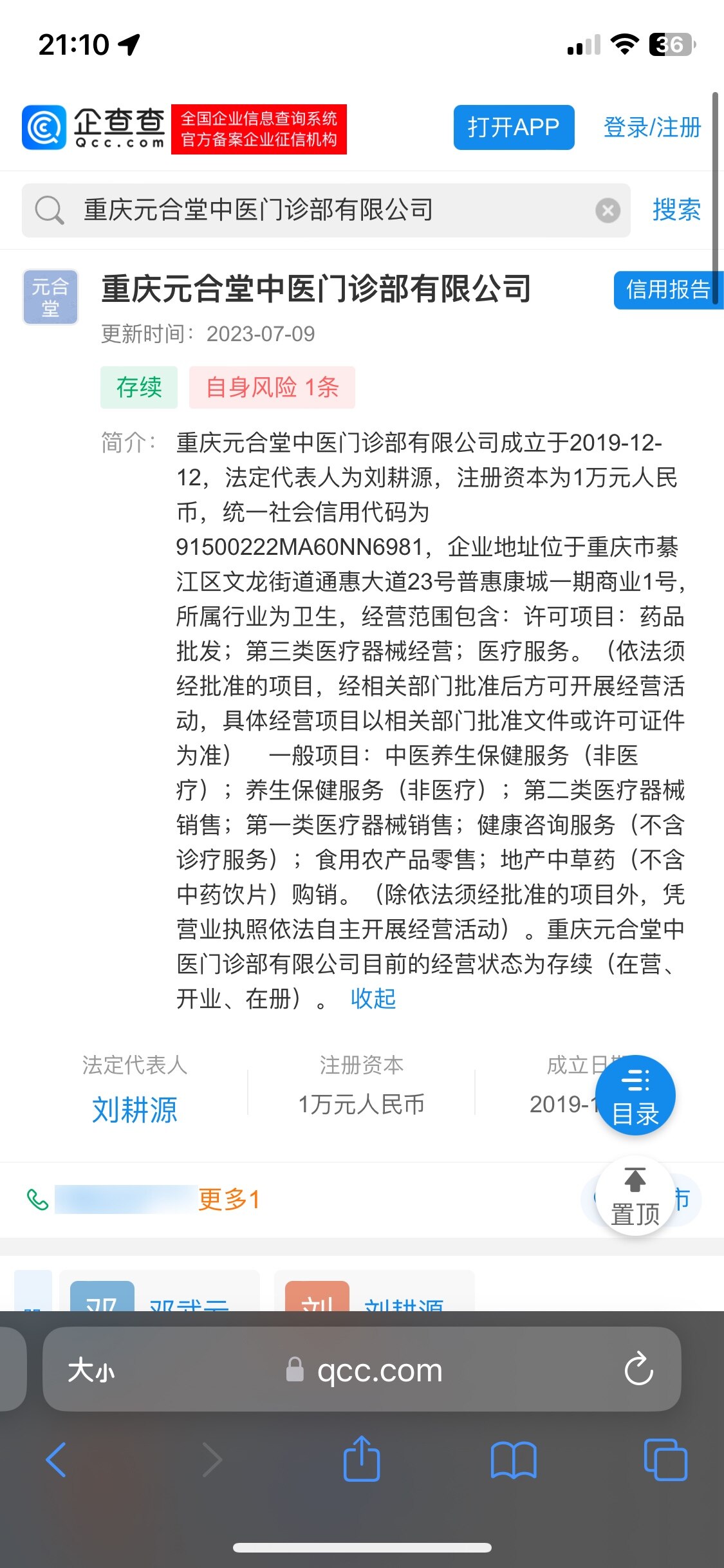Image resolution: width=724 pixels, height=1568 pixels.
Task: Open the 企查查 home logo
Action: [94, 127]
